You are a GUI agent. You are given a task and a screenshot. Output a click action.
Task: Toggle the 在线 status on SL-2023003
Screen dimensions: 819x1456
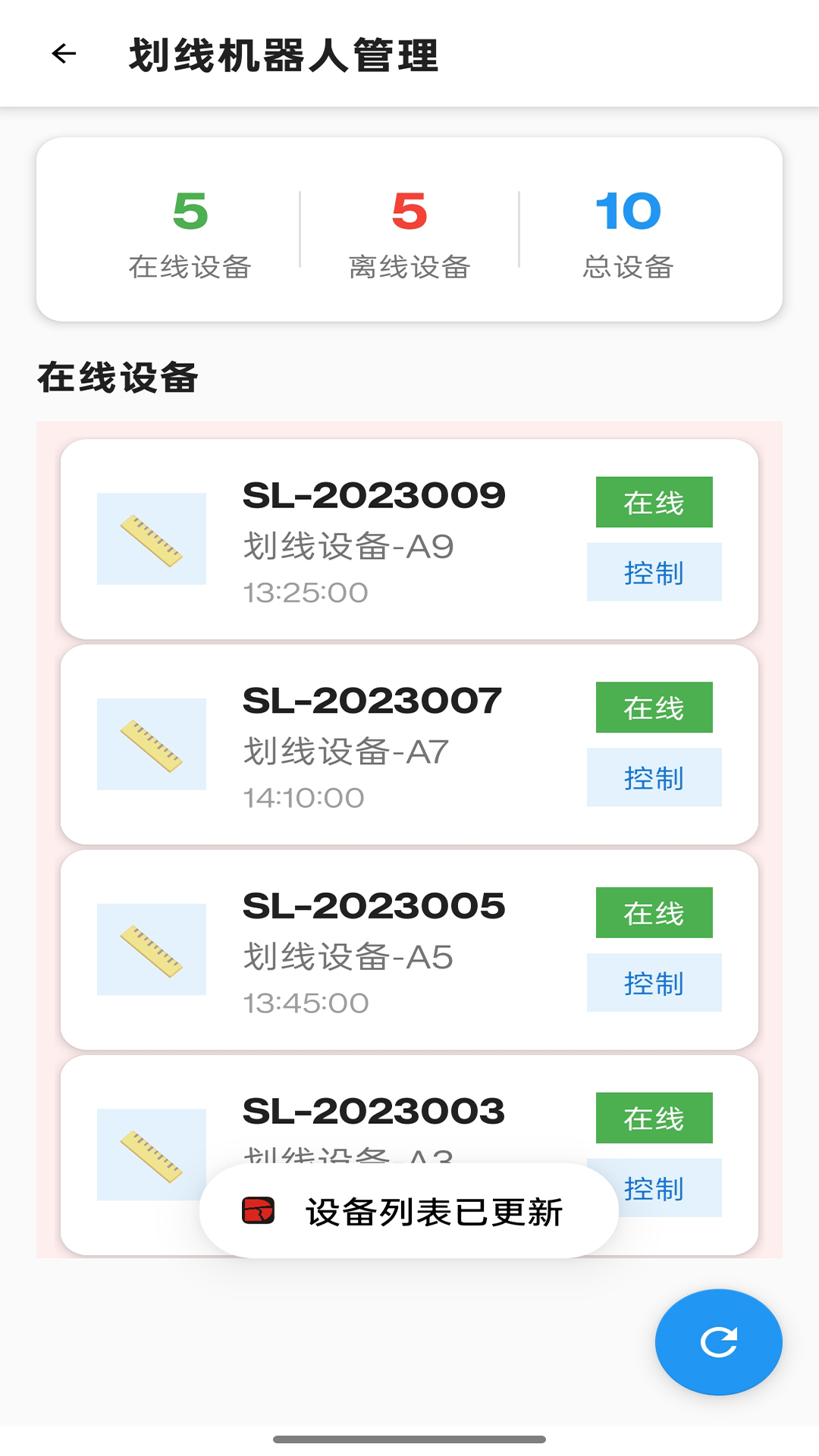point(654,1117)
